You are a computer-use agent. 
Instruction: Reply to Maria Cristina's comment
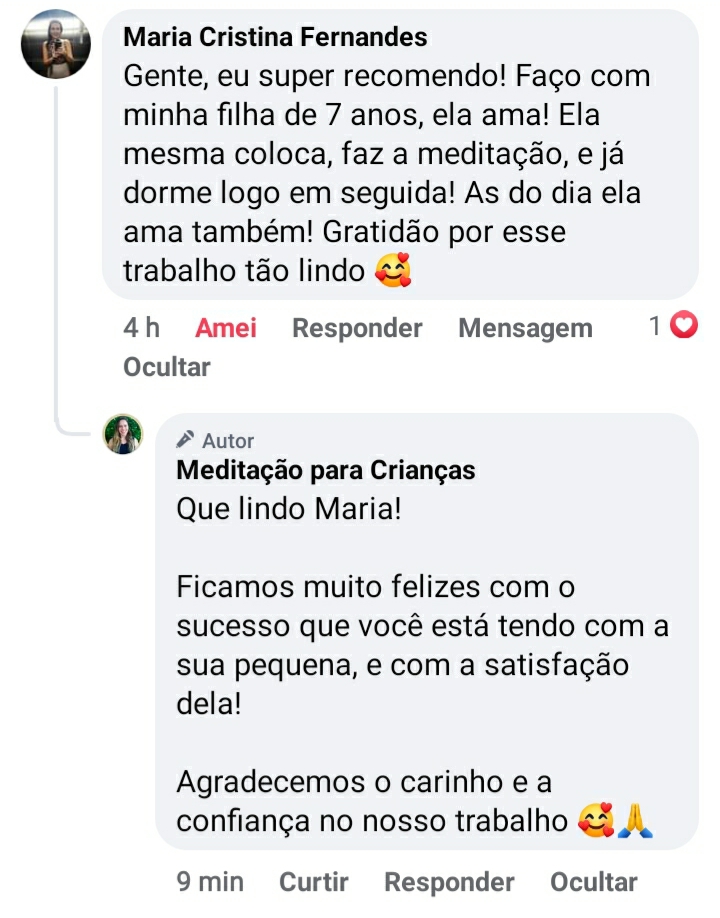tap(357, 328)
